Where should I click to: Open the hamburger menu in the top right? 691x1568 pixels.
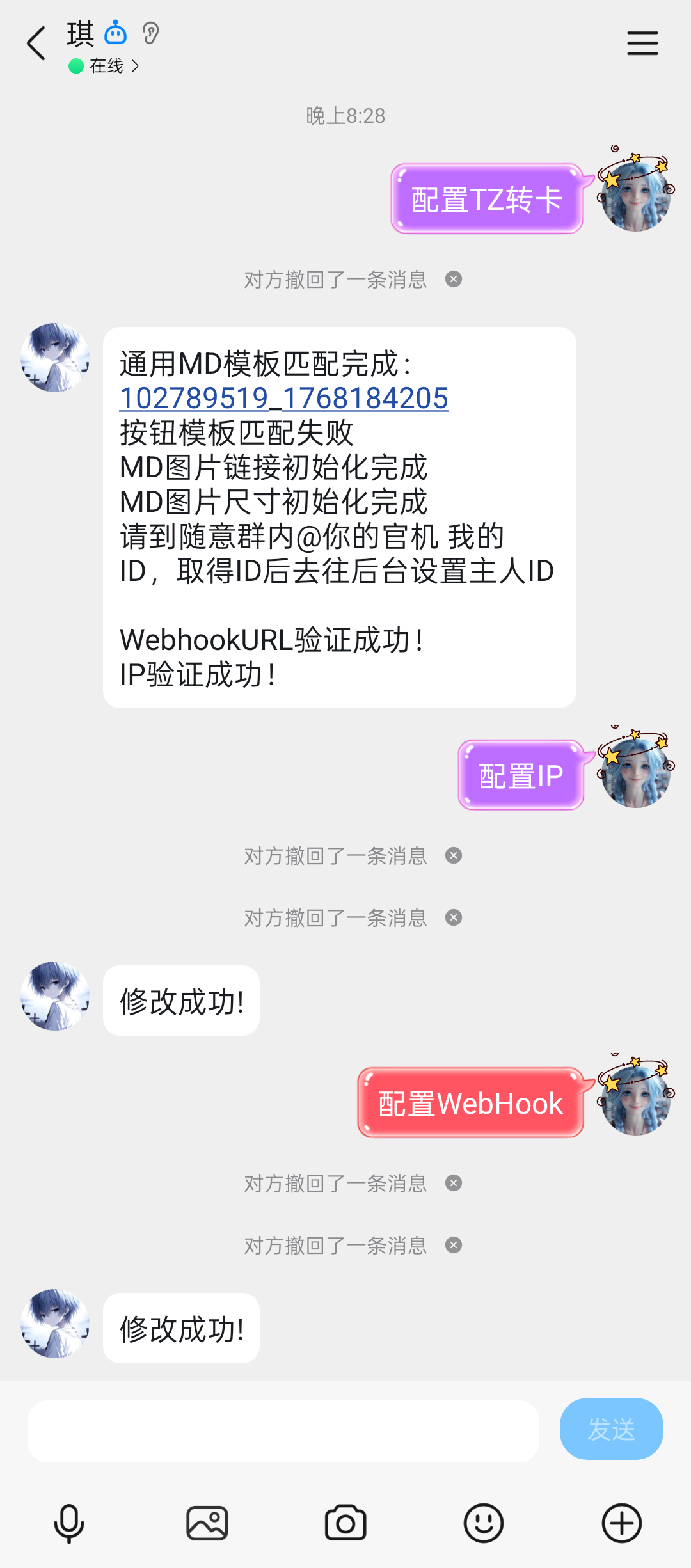[x=643, y=42]
